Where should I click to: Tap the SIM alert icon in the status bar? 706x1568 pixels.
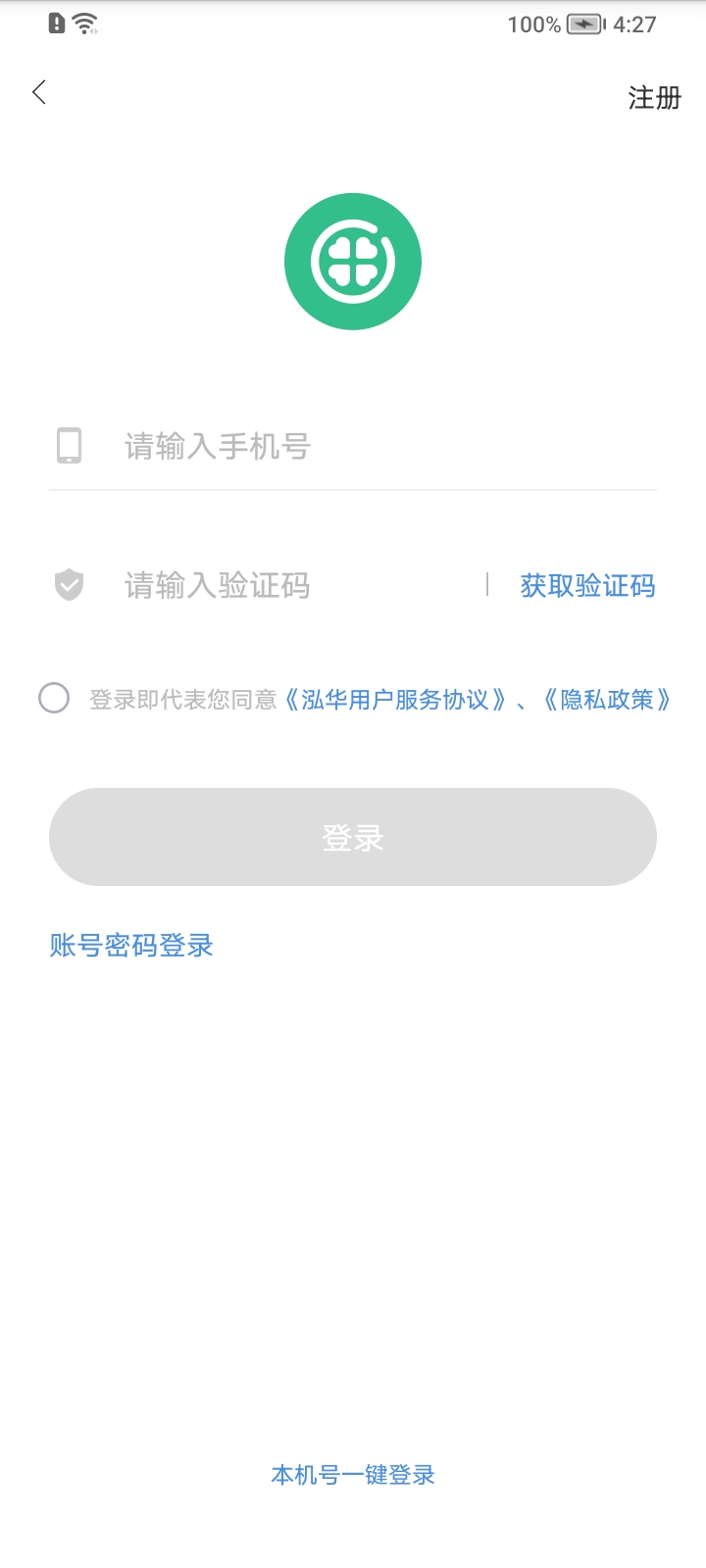tap(55, 24)
